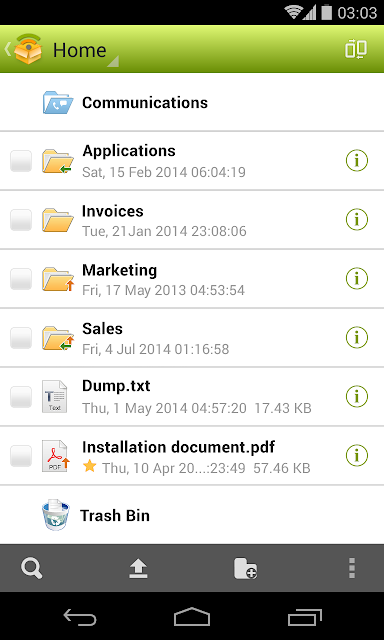This screenshot has height=640, width=384.
Task: Create a new folder
Action: point(245,569)
